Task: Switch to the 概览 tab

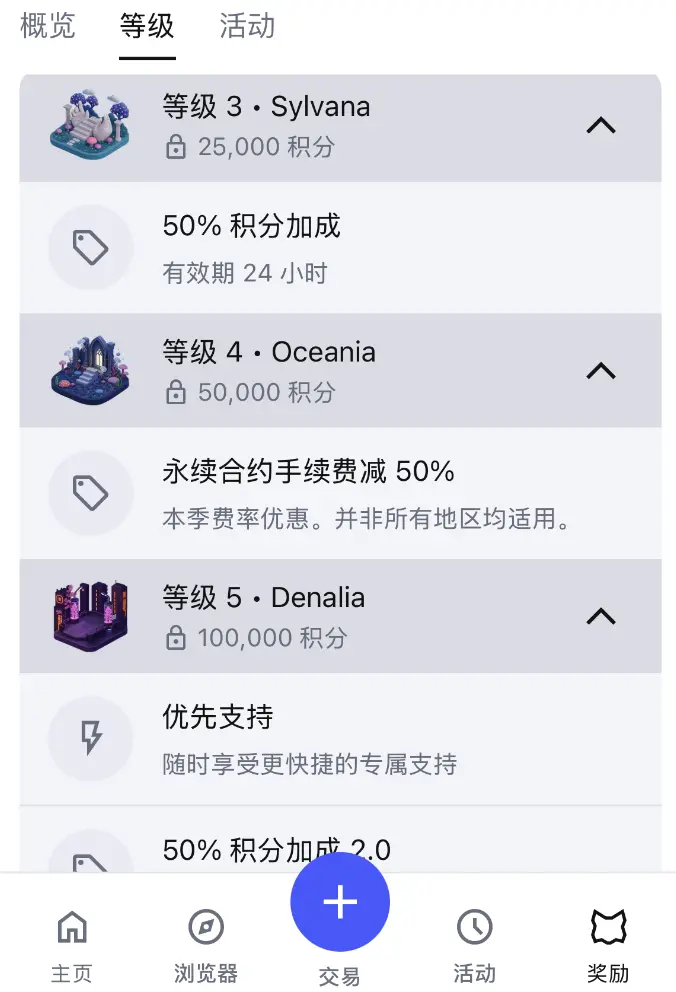Action: (47, 26)
